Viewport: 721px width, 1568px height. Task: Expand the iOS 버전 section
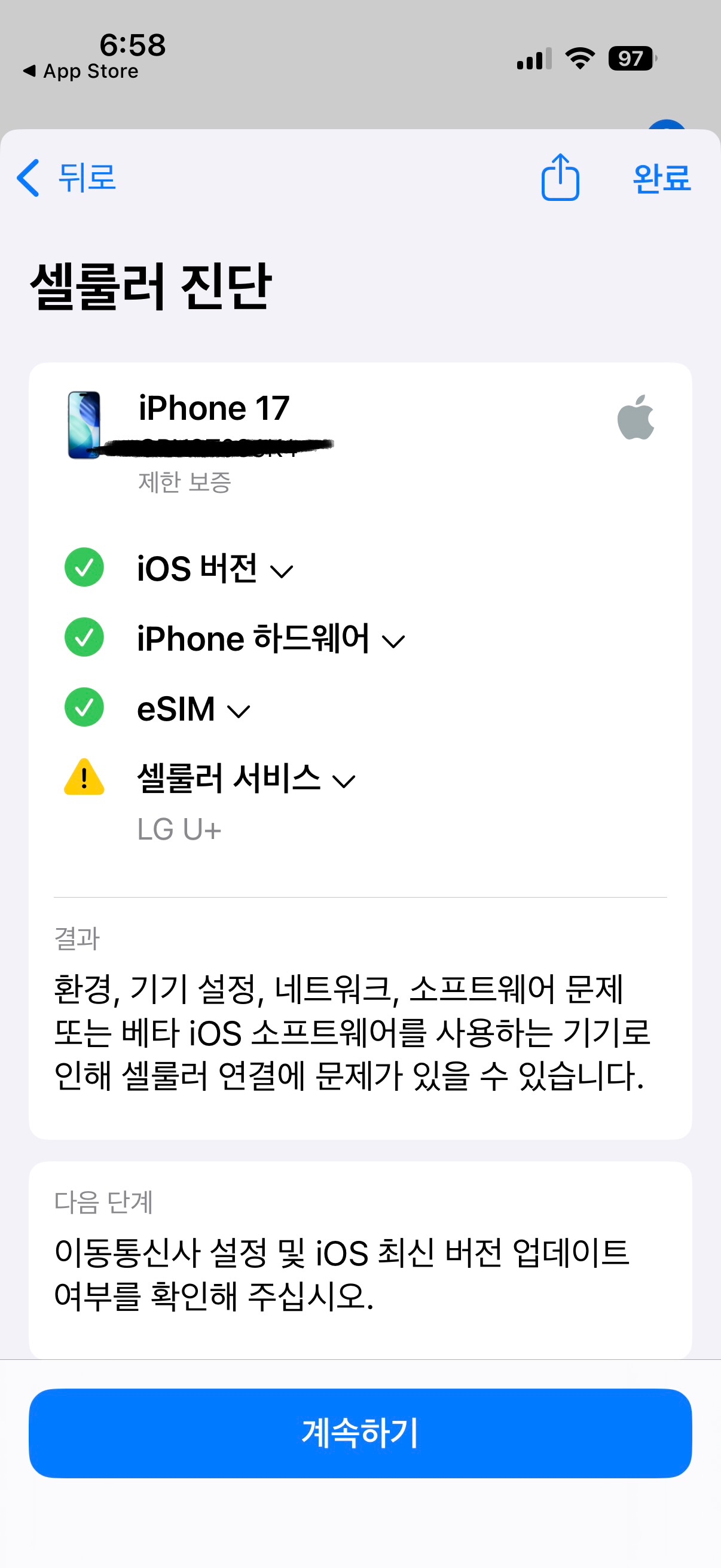click(215, 569)
